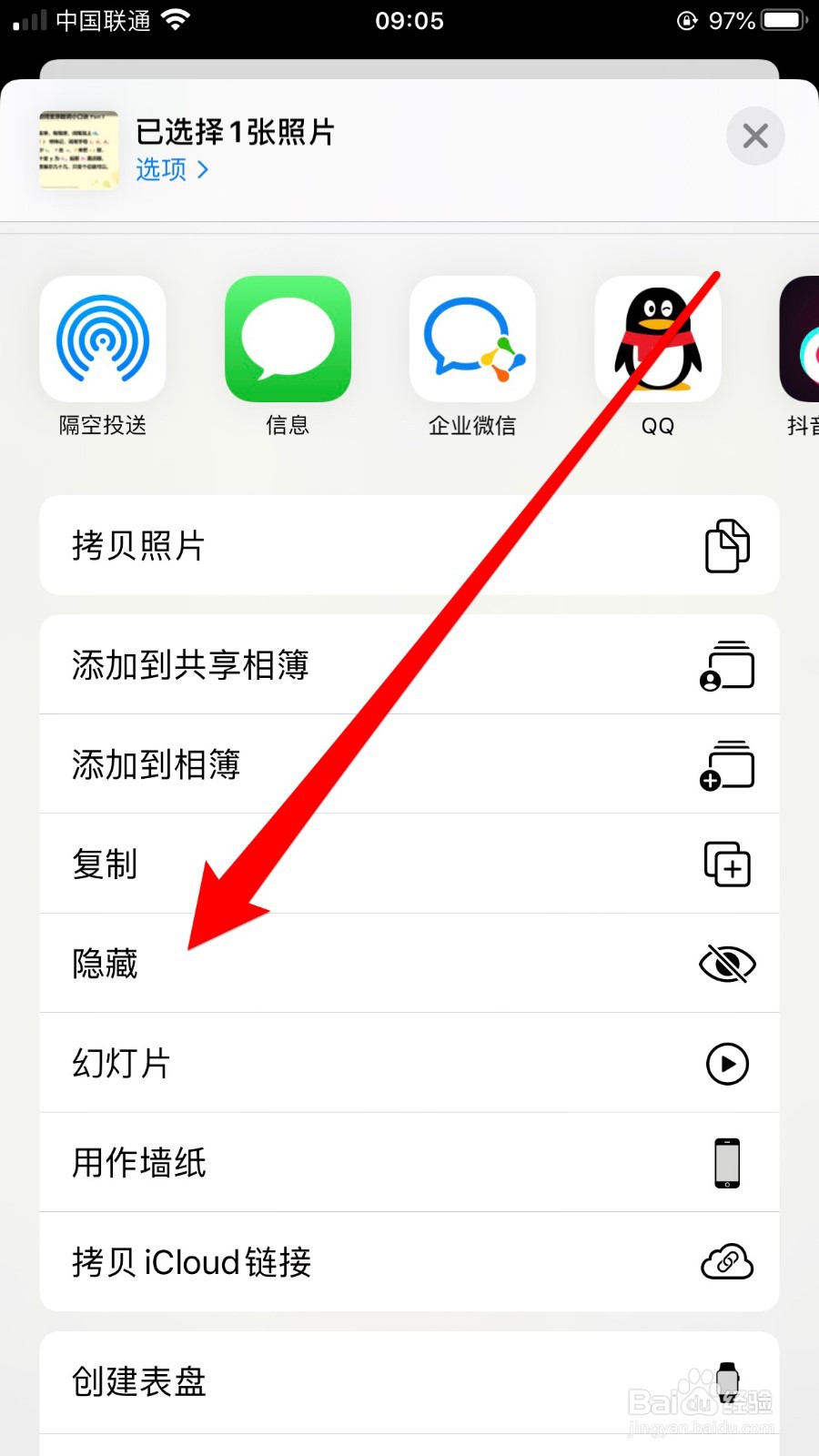The image size is (819, 1456).
Task: Tap the selected photo thumbnail
Action: (x=78, y=151)
